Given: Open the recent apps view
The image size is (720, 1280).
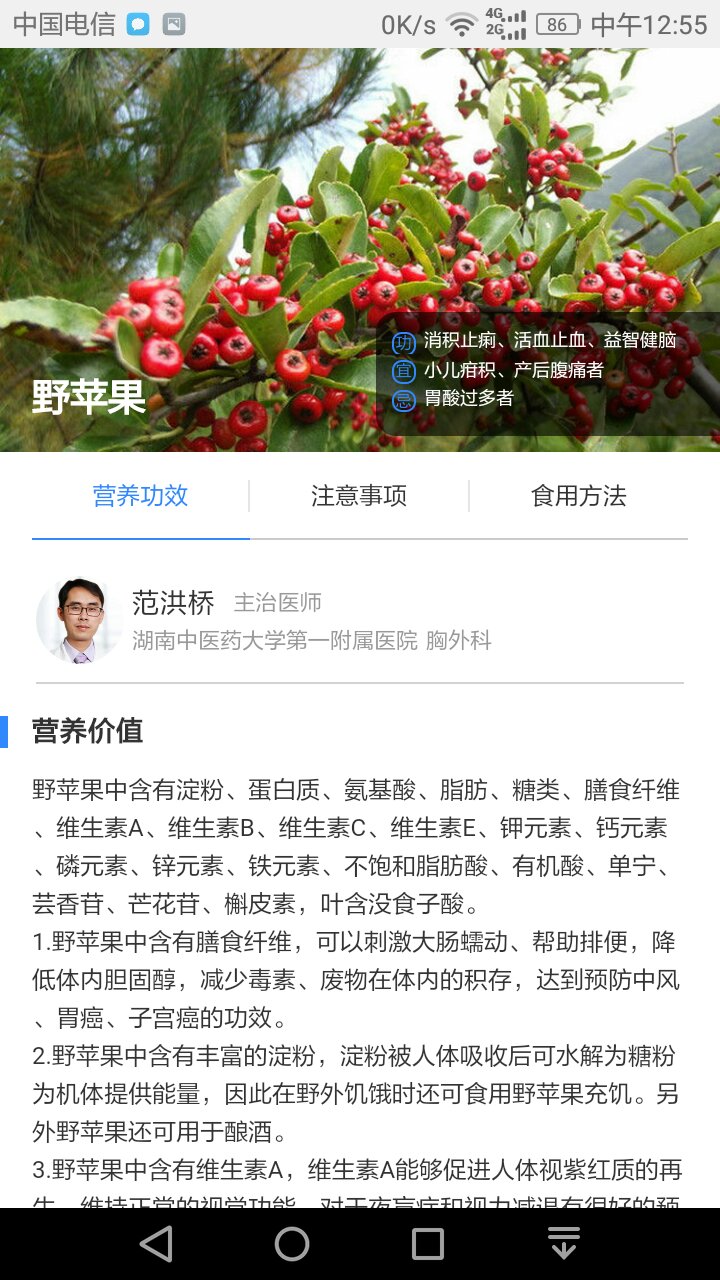Looking at the screenshot, I should click(x=428, y=1244).
